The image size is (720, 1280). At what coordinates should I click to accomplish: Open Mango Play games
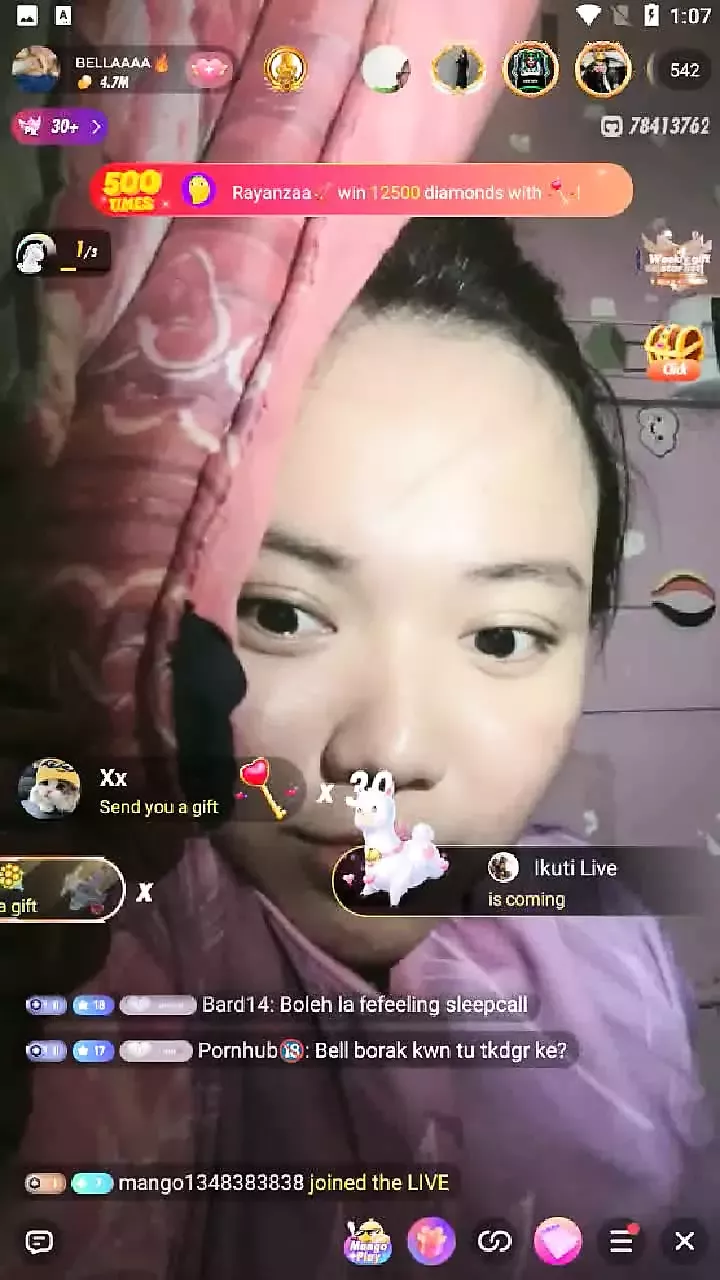(x=367, y=1242)
